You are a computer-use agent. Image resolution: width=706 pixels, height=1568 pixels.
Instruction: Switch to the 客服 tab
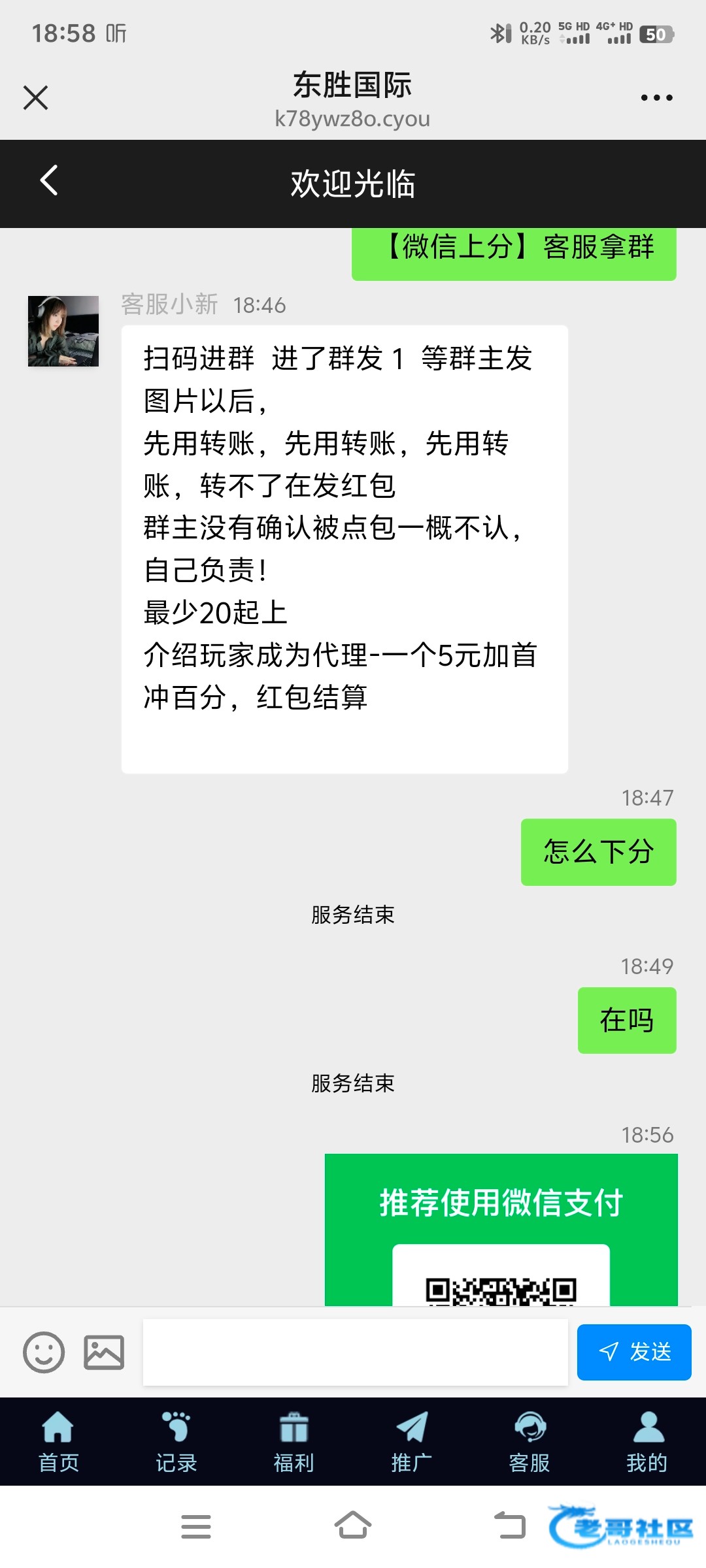(x=529, y=1443)
